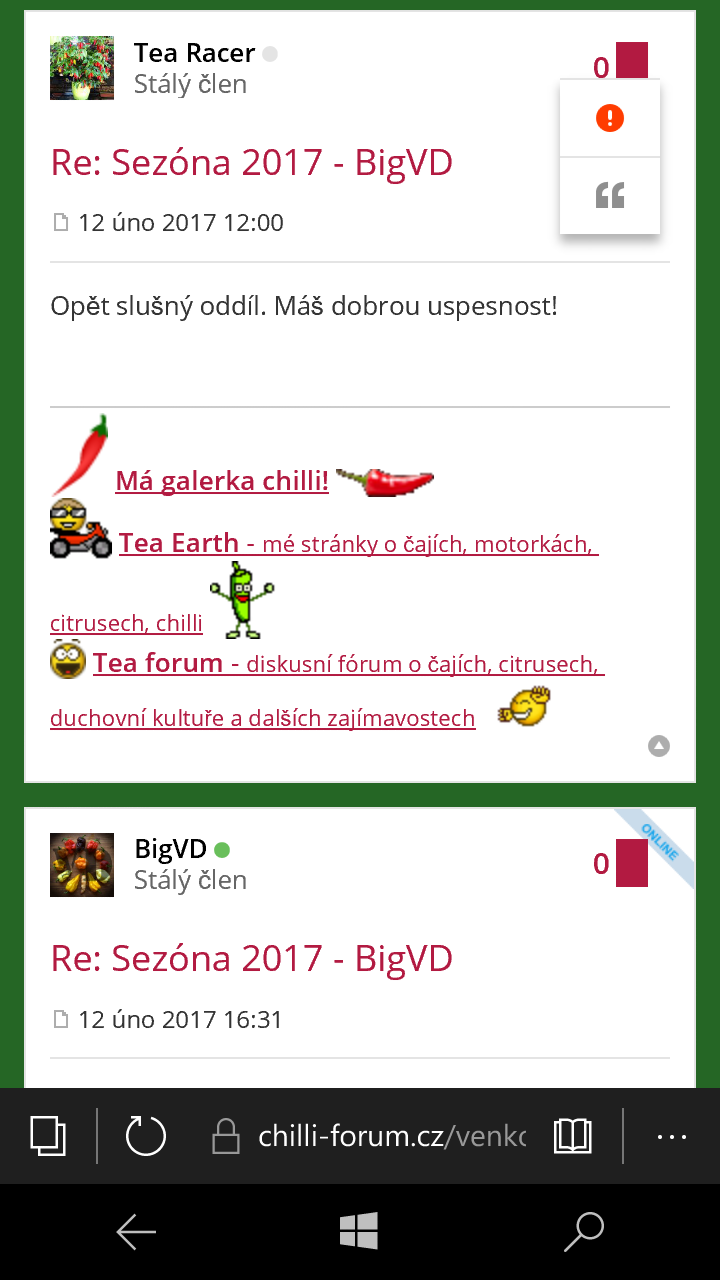Open BigVD's user profile name

pyautogui.click(x=170, y=849)
